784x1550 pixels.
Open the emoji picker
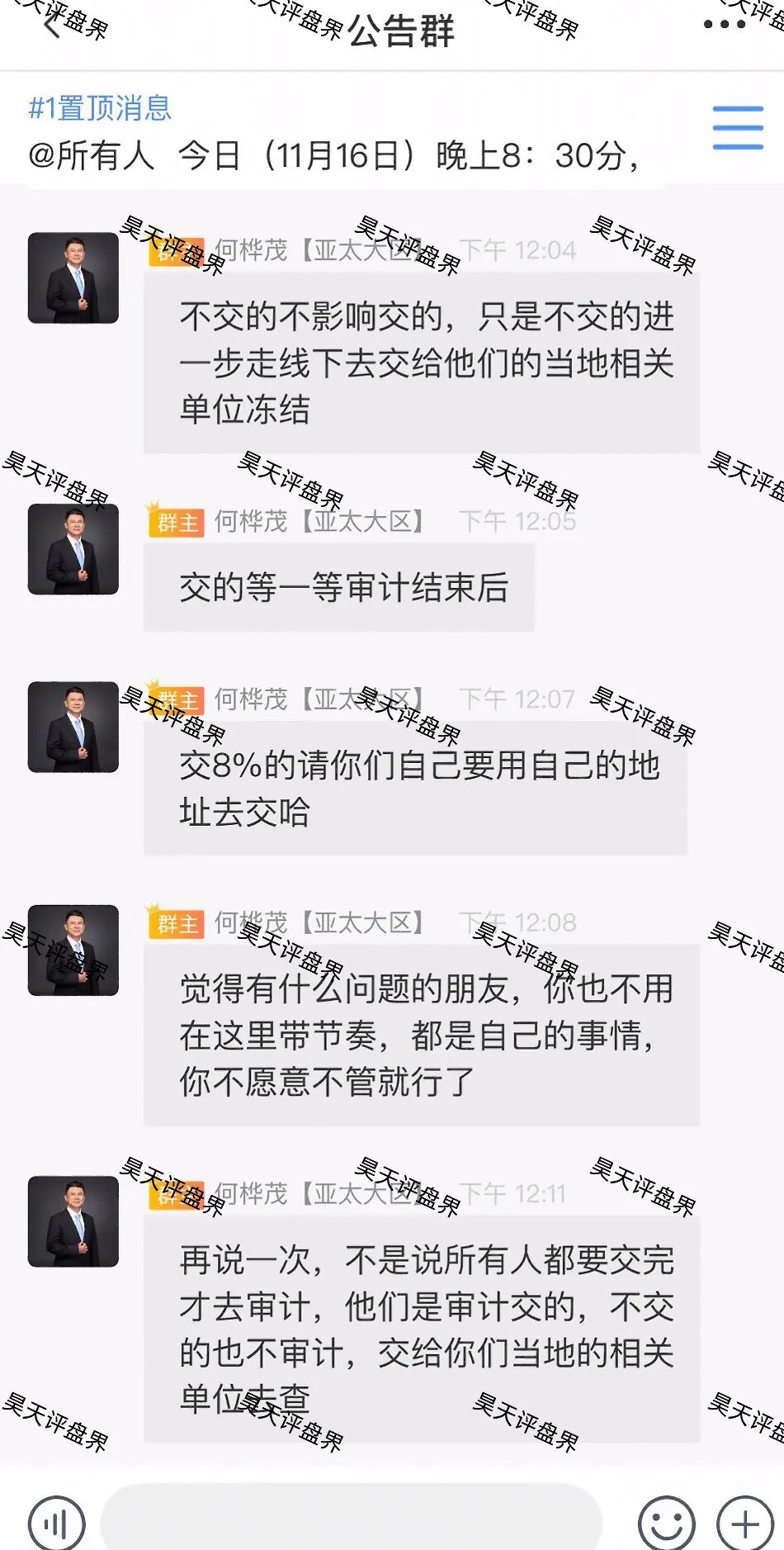tap(666, 1523)
